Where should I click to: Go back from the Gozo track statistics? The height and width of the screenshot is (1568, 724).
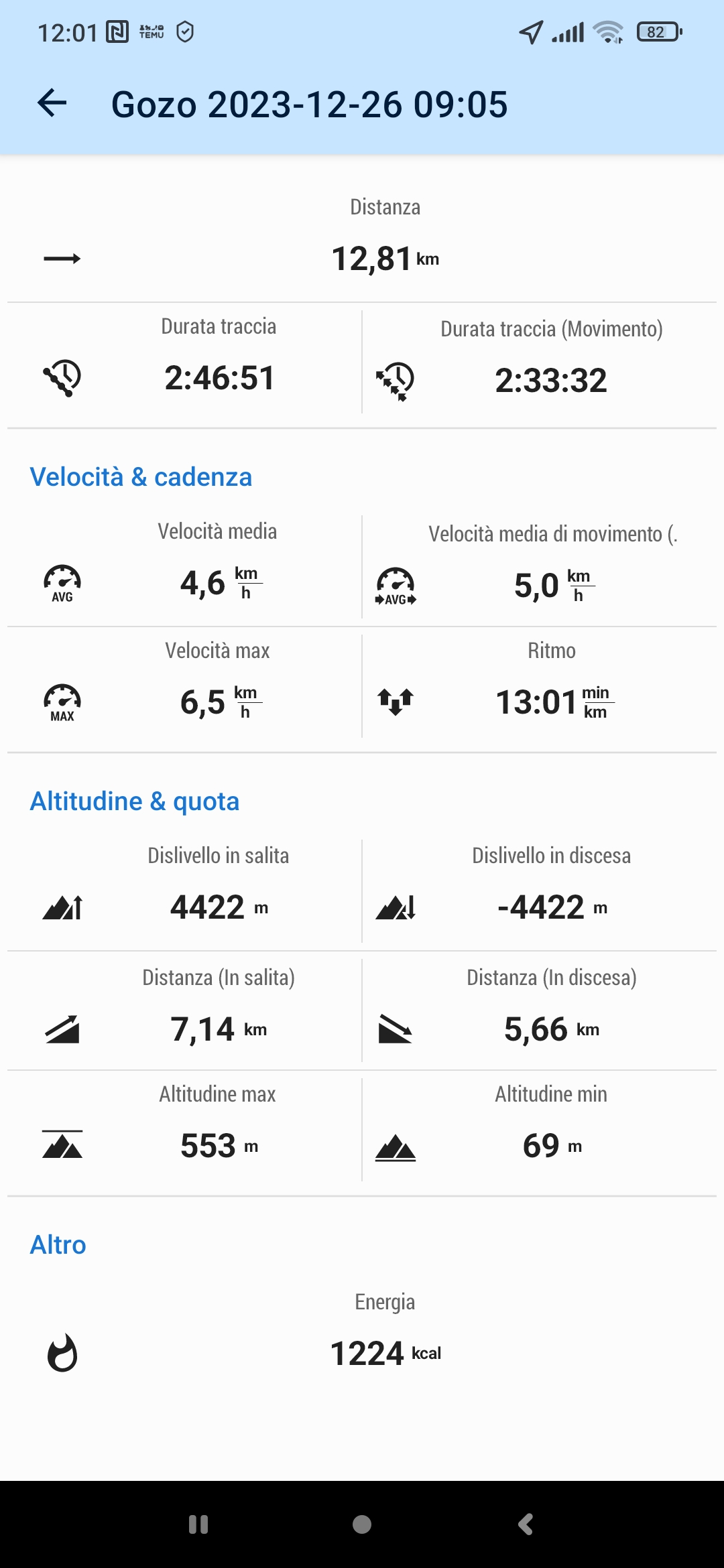tap(52, 104)
